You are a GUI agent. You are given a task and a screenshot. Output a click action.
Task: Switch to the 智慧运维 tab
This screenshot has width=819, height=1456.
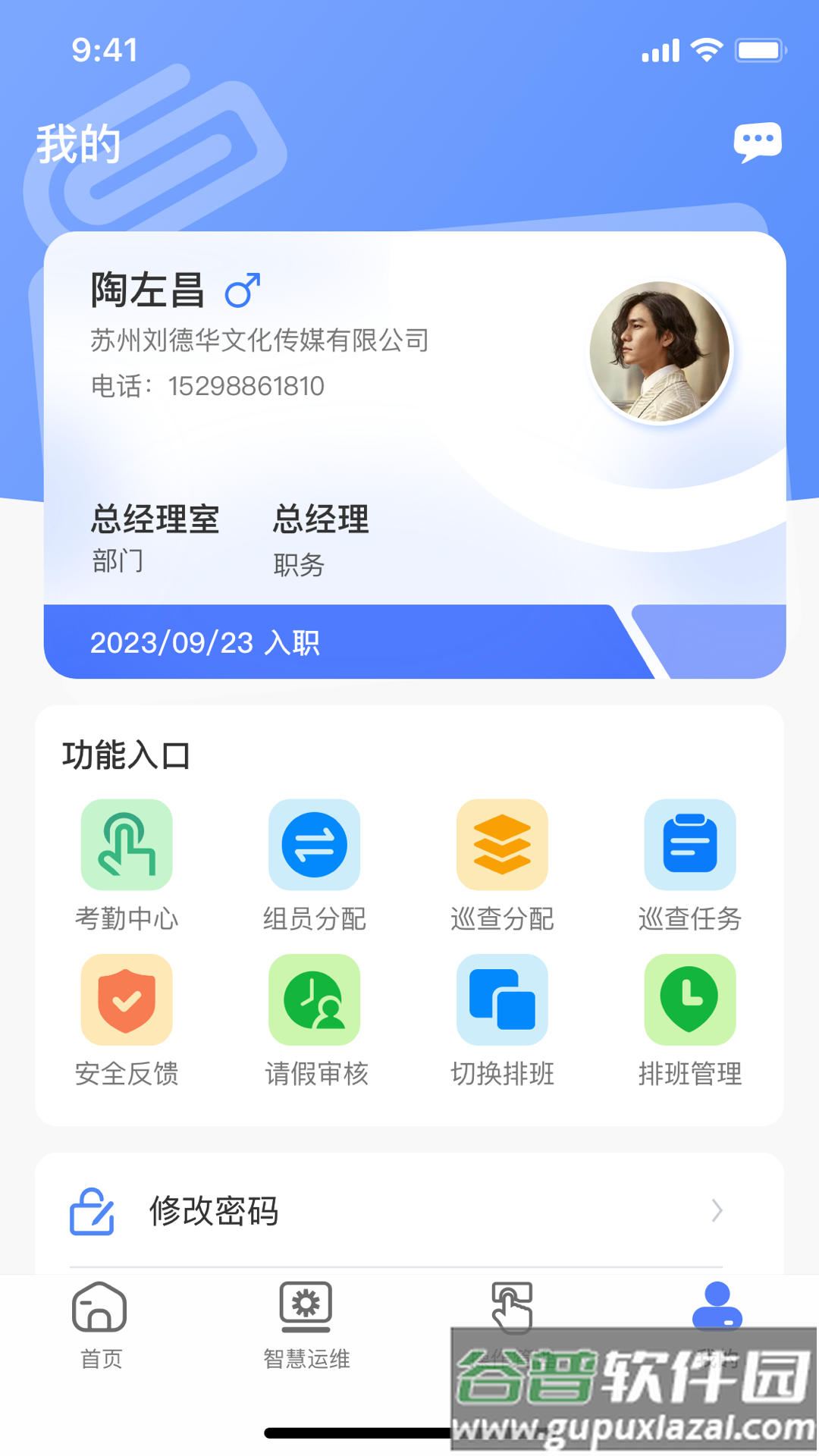(306, 1323)
